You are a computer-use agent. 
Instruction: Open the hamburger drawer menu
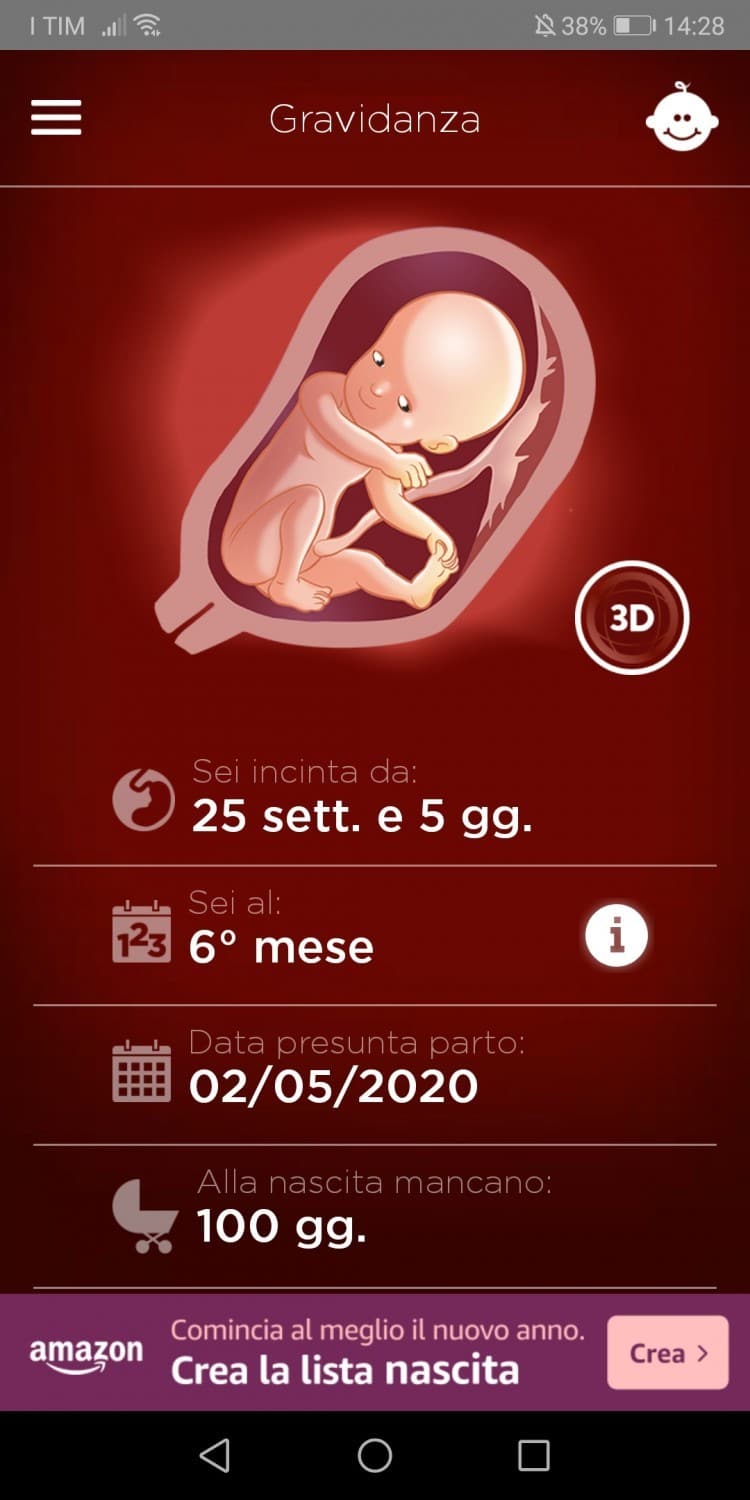56,118
